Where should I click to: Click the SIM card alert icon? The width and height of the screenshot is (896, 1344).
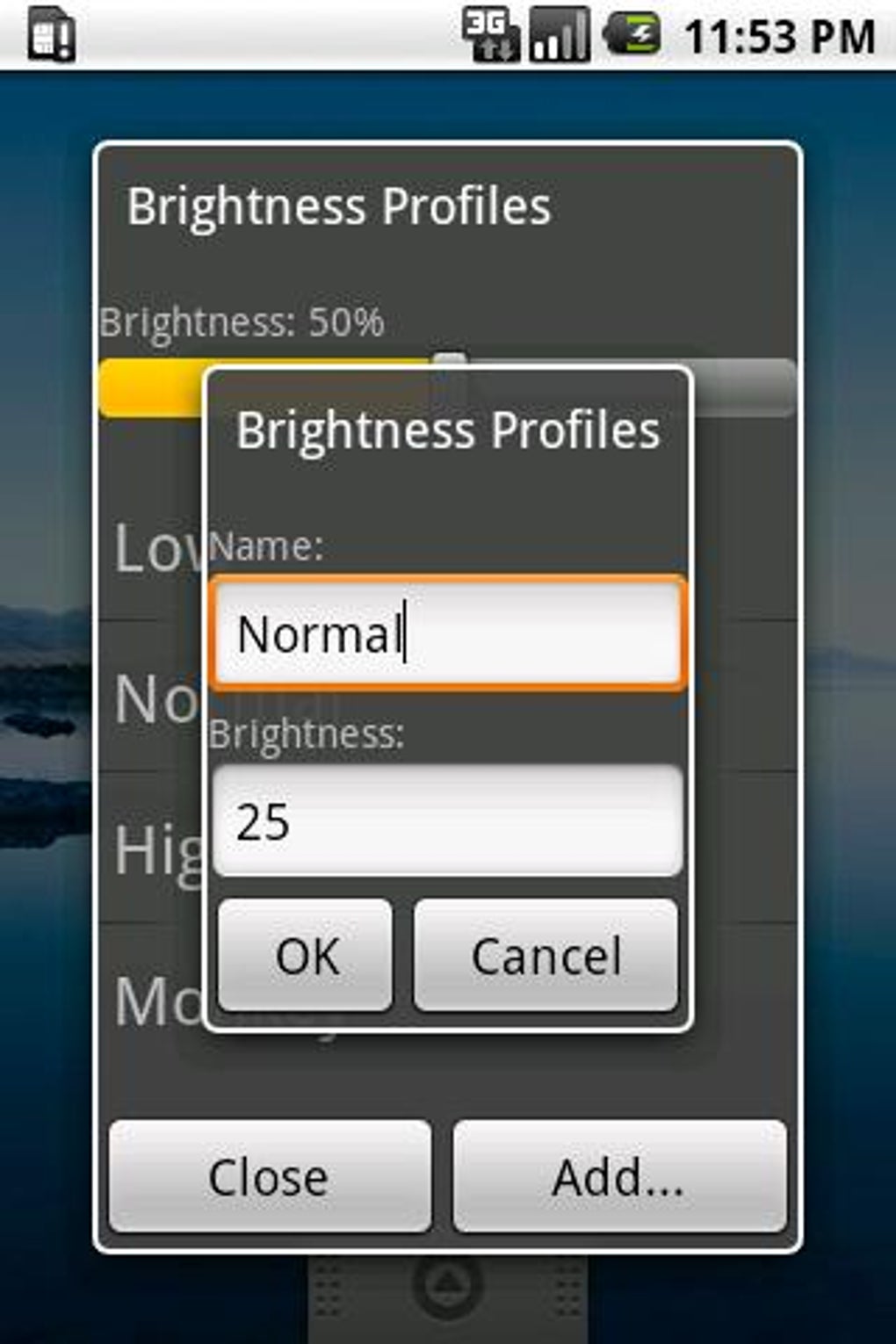48,35
